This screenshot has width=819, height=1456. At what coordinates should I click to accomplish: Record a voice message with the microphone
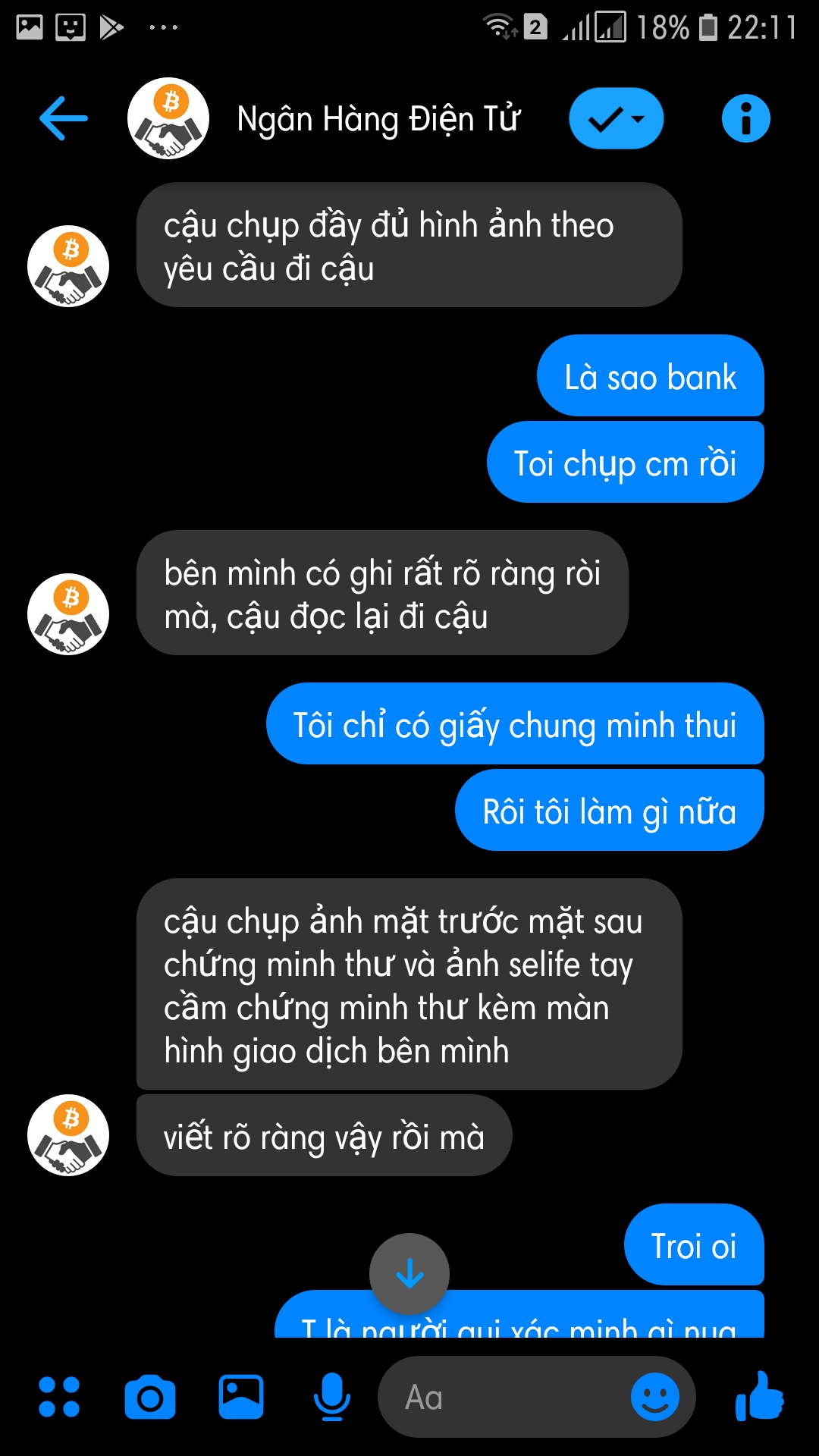pos(332,1397)
